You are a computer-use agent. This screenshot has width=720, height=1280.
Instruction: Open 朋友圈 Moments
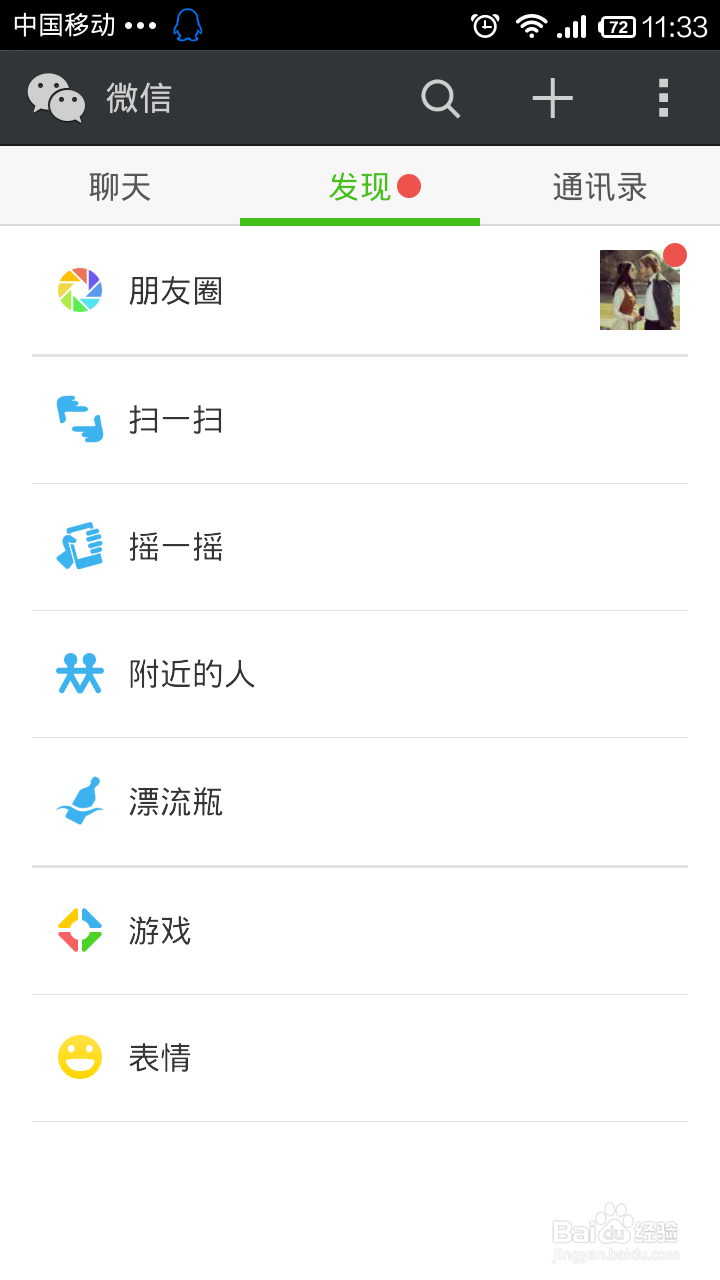(360, 291)
